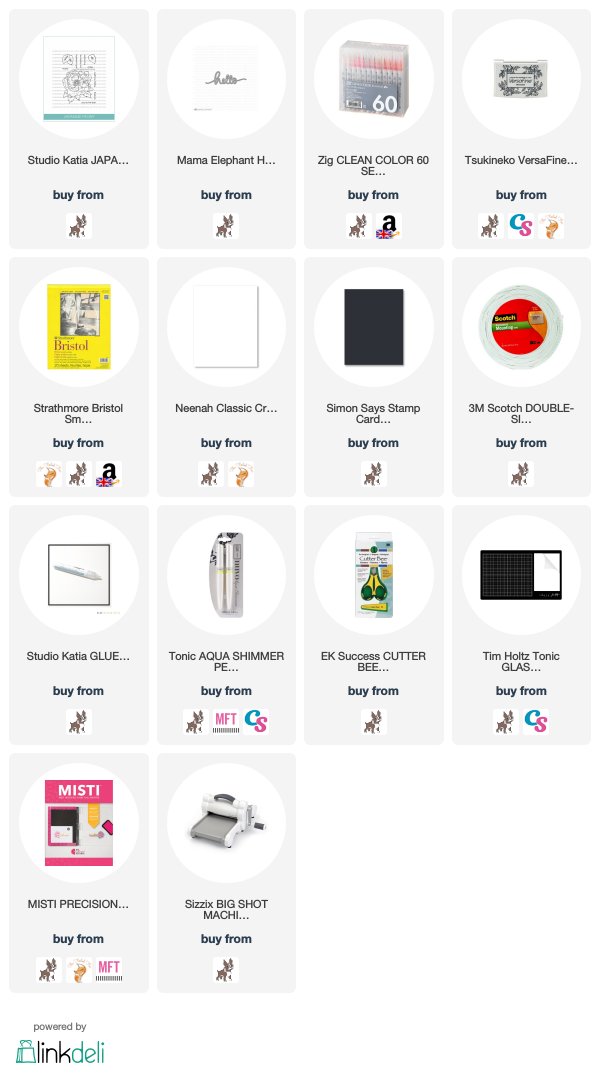Buy MISTI precision tool from MFT store
This screenshot has height=1073, width=600.
coord(109,970)
